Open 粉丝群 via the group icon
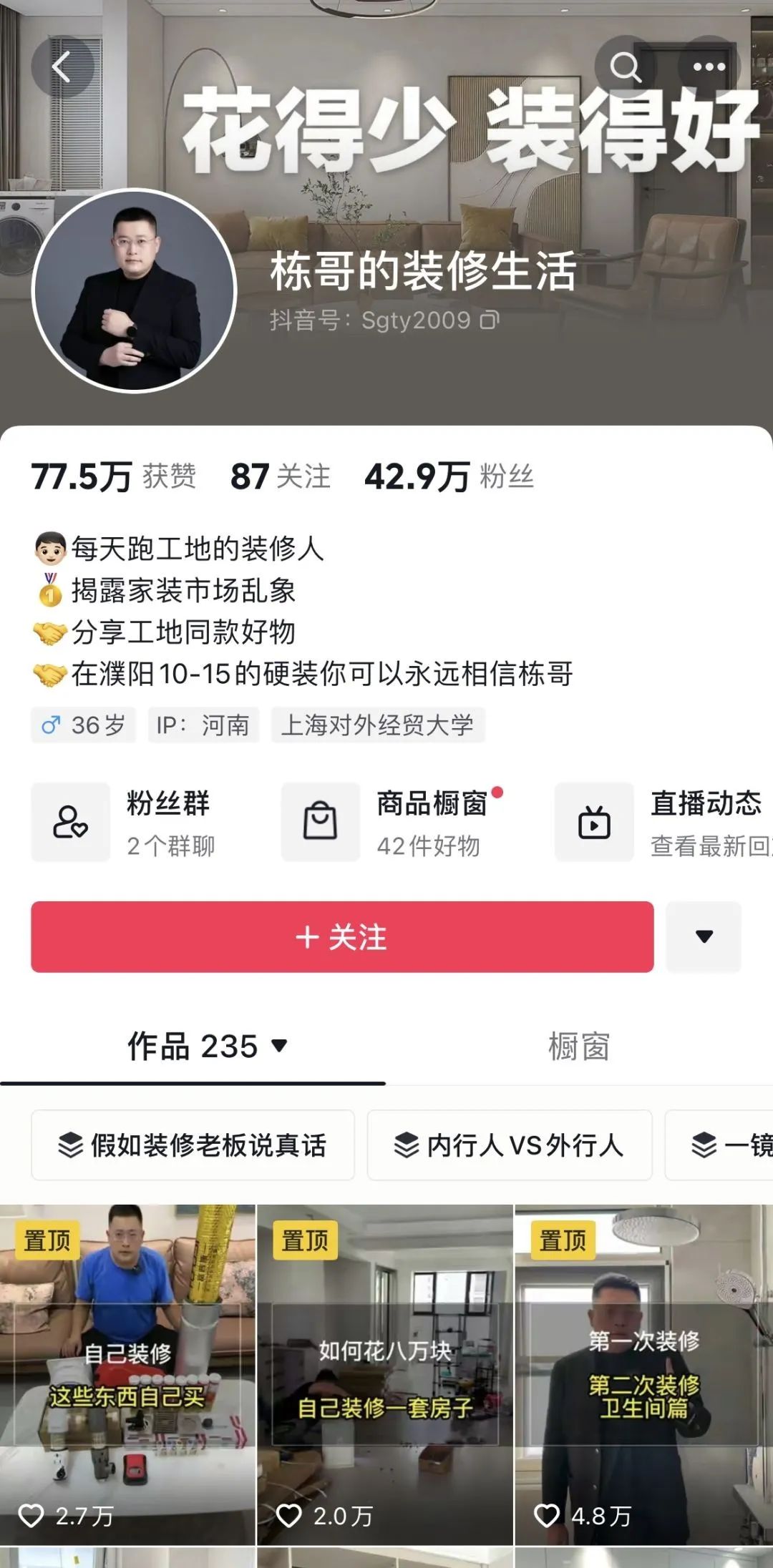The image size is (773, 1568). click(70, 821)
